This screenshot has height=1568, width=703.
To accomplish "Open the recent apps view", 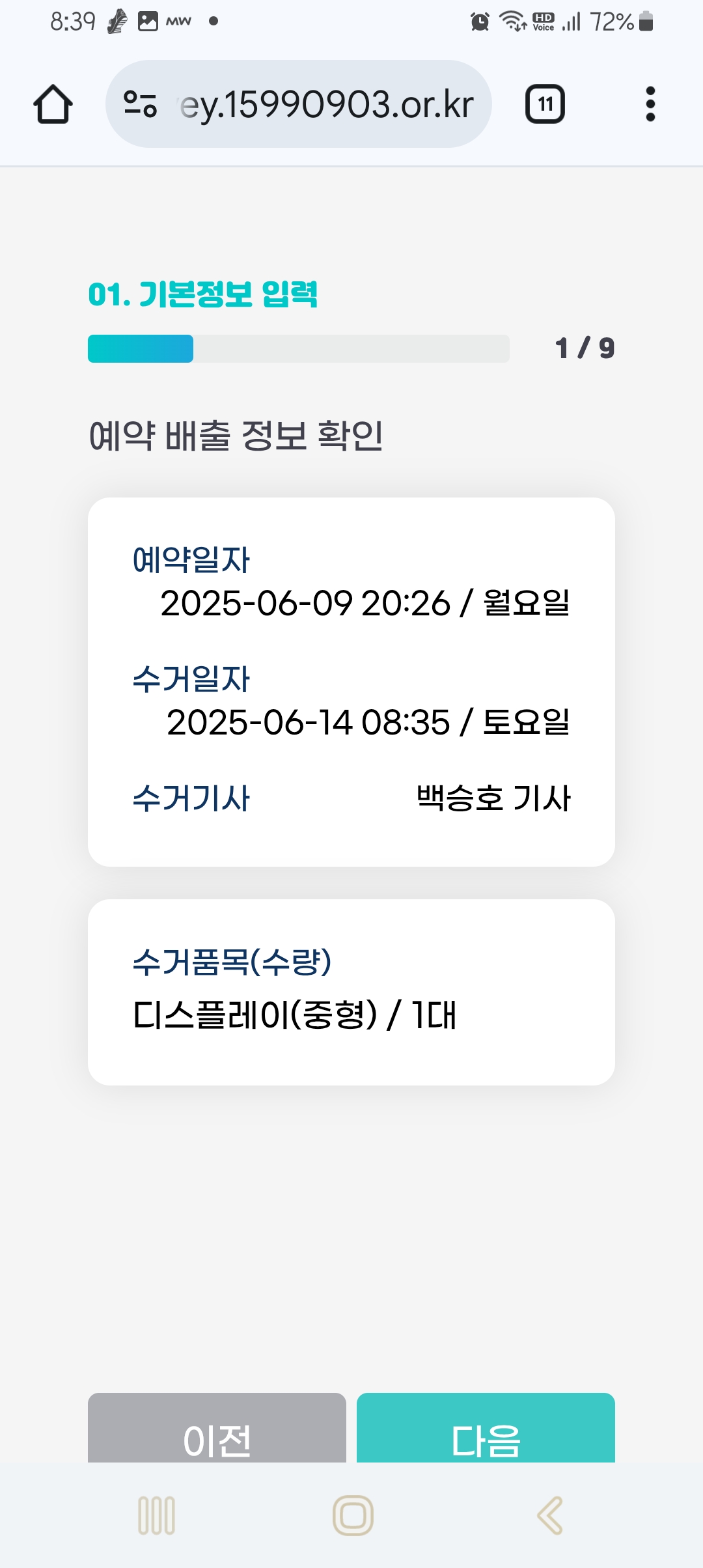I will [156, 1515].
